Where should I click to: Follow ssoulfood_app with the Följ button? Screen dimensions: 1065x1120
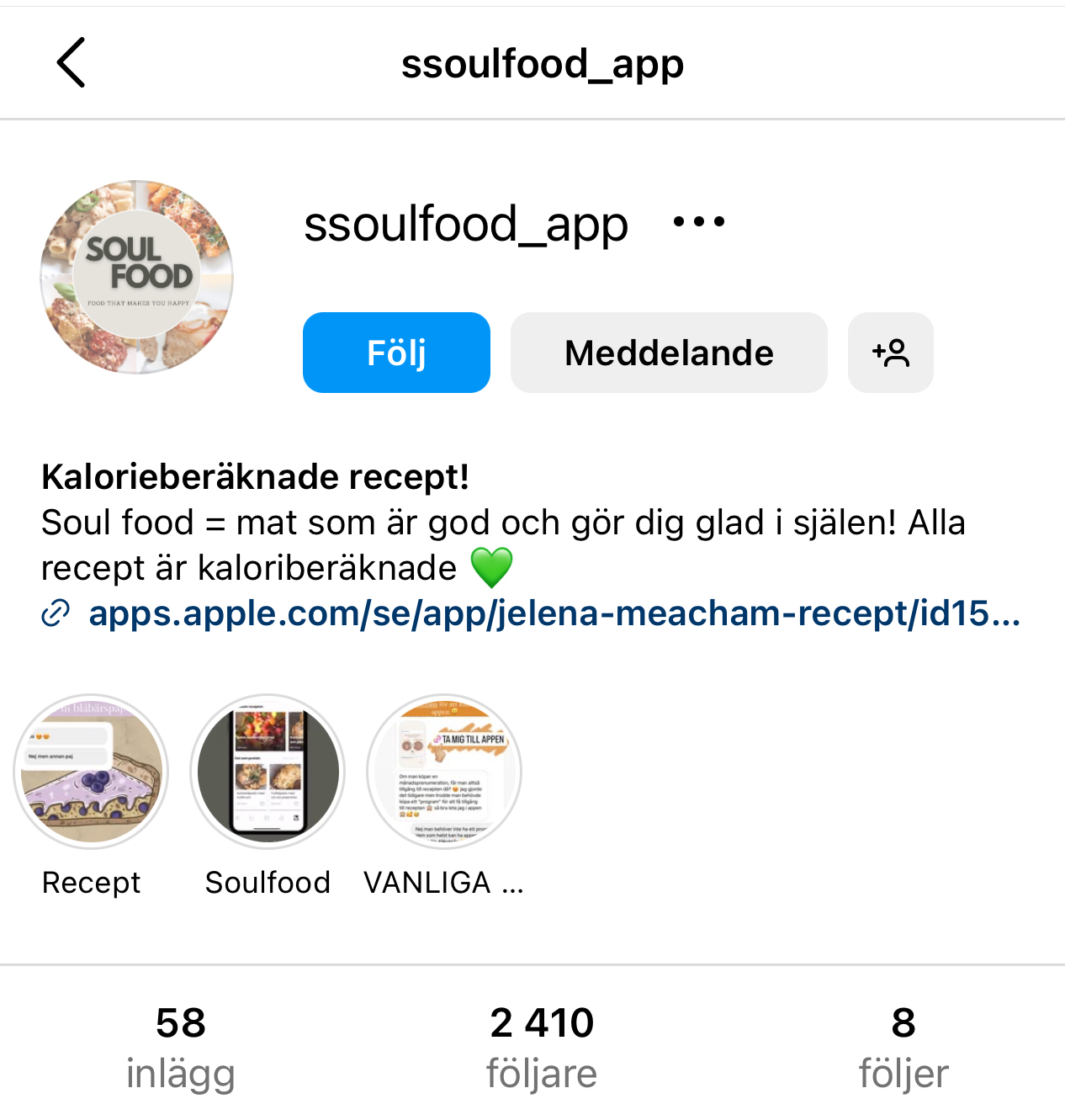tap(396, 353)
